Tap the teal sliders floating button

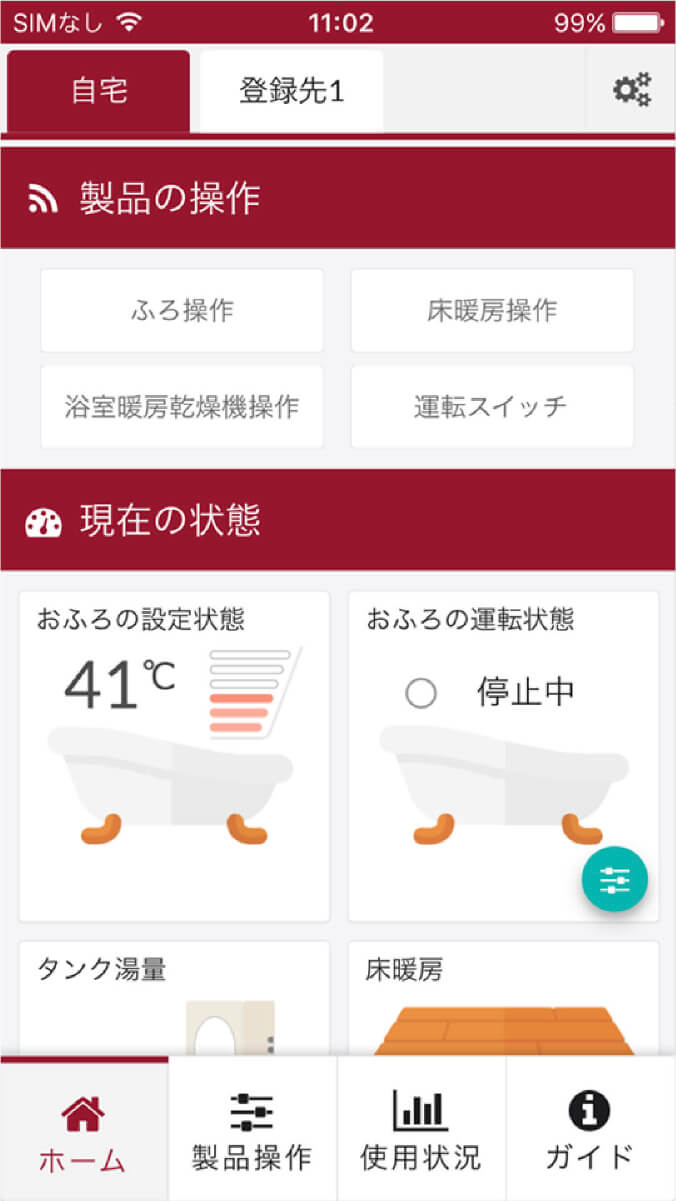pos(615,880)
